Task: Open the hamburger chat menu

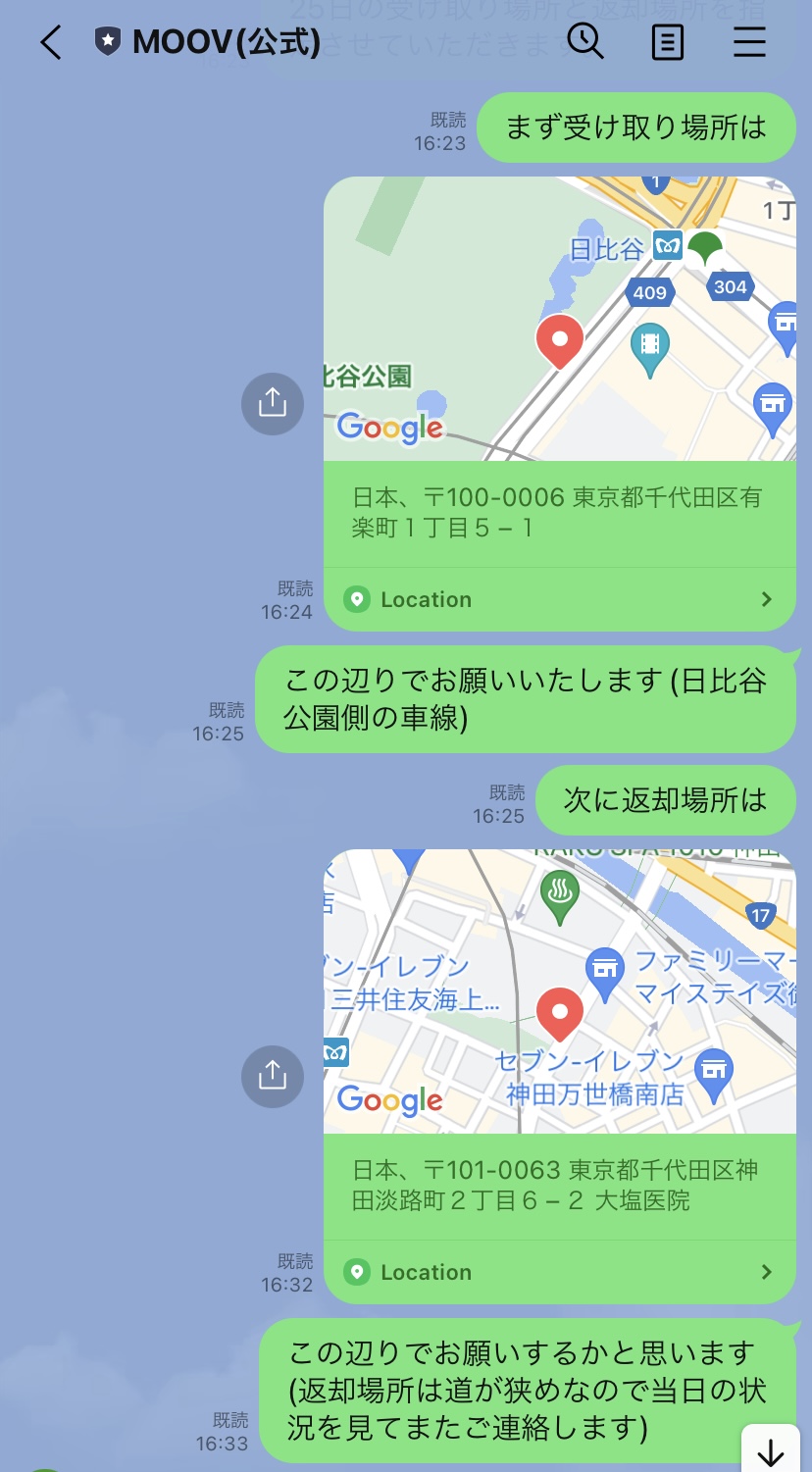Action: pos(750,42)
